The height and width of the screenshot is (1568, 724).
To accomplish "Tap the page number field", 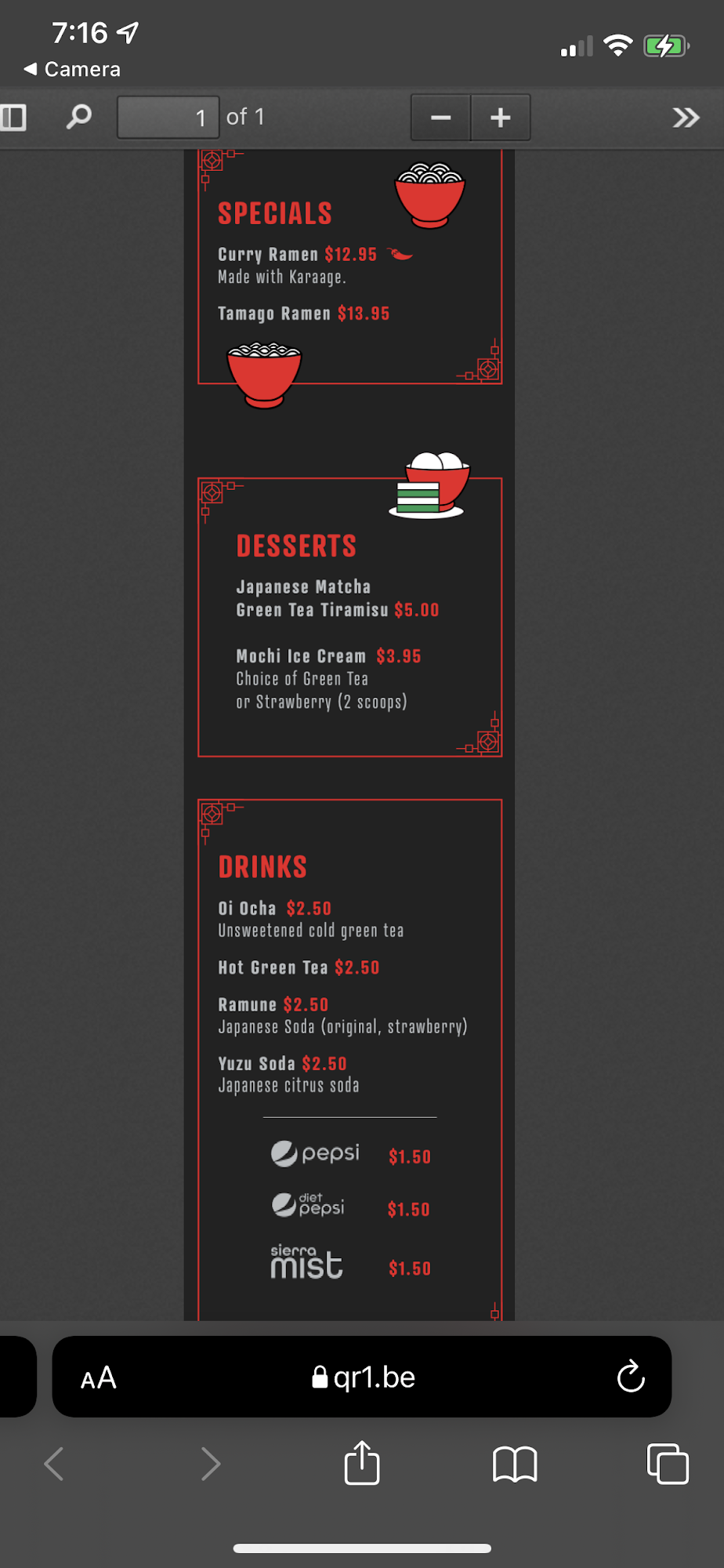I will pos(168,118).
